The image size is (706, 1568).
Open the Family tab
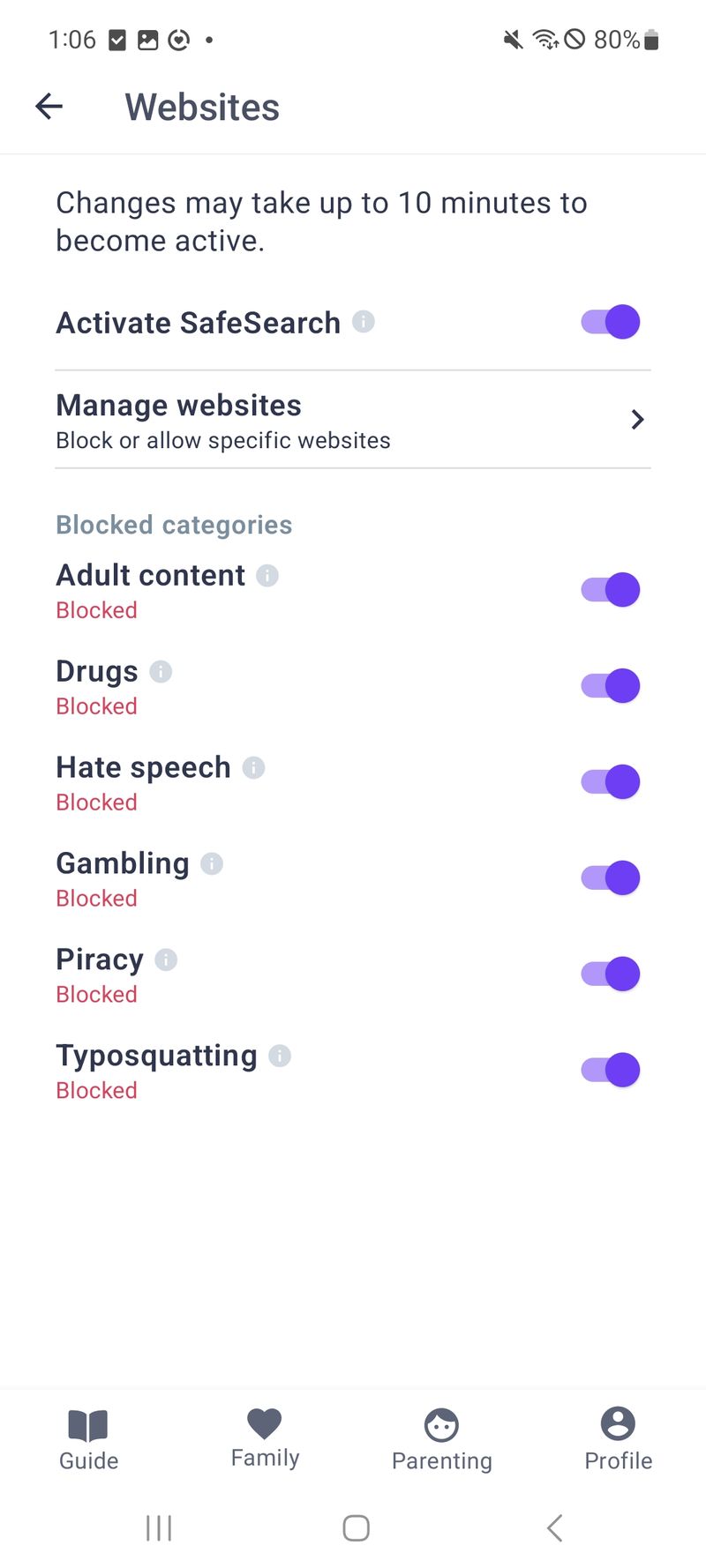coord(265,1438)
